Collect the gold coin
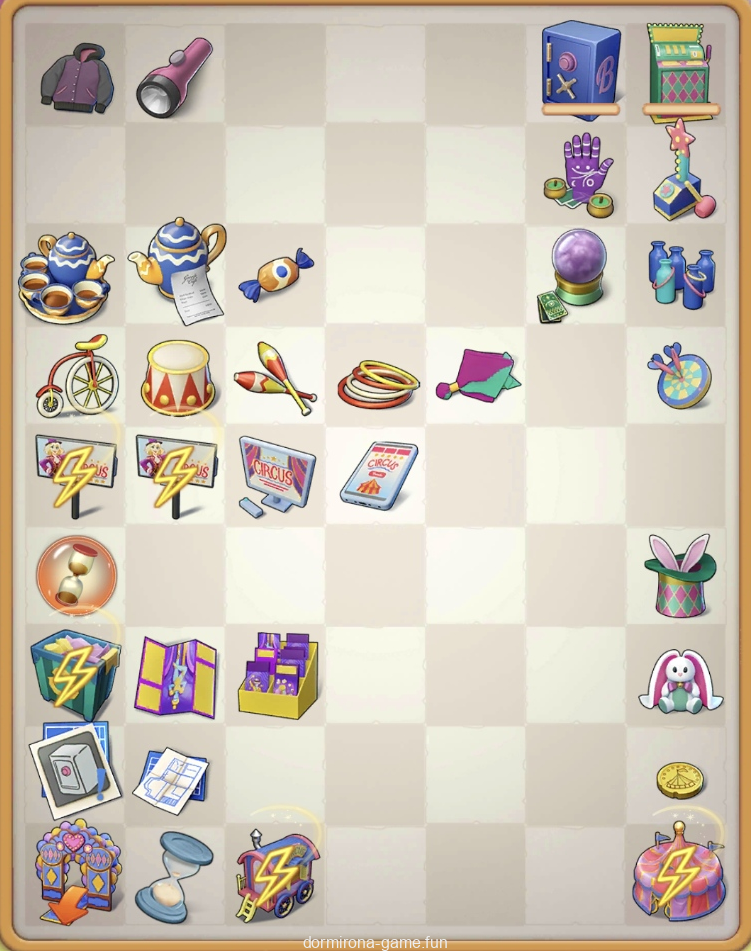 (681, 778)
